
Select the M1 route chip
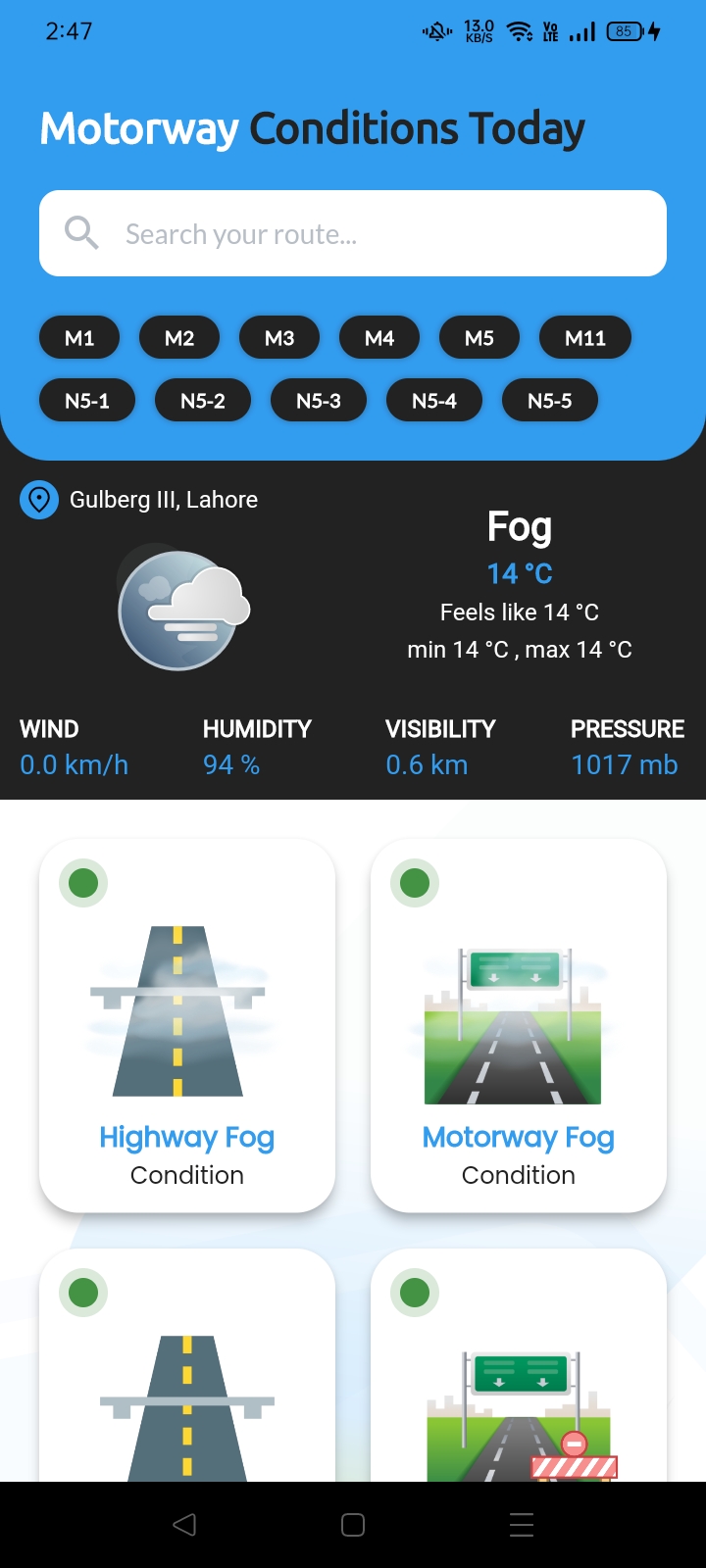[79, 338]
